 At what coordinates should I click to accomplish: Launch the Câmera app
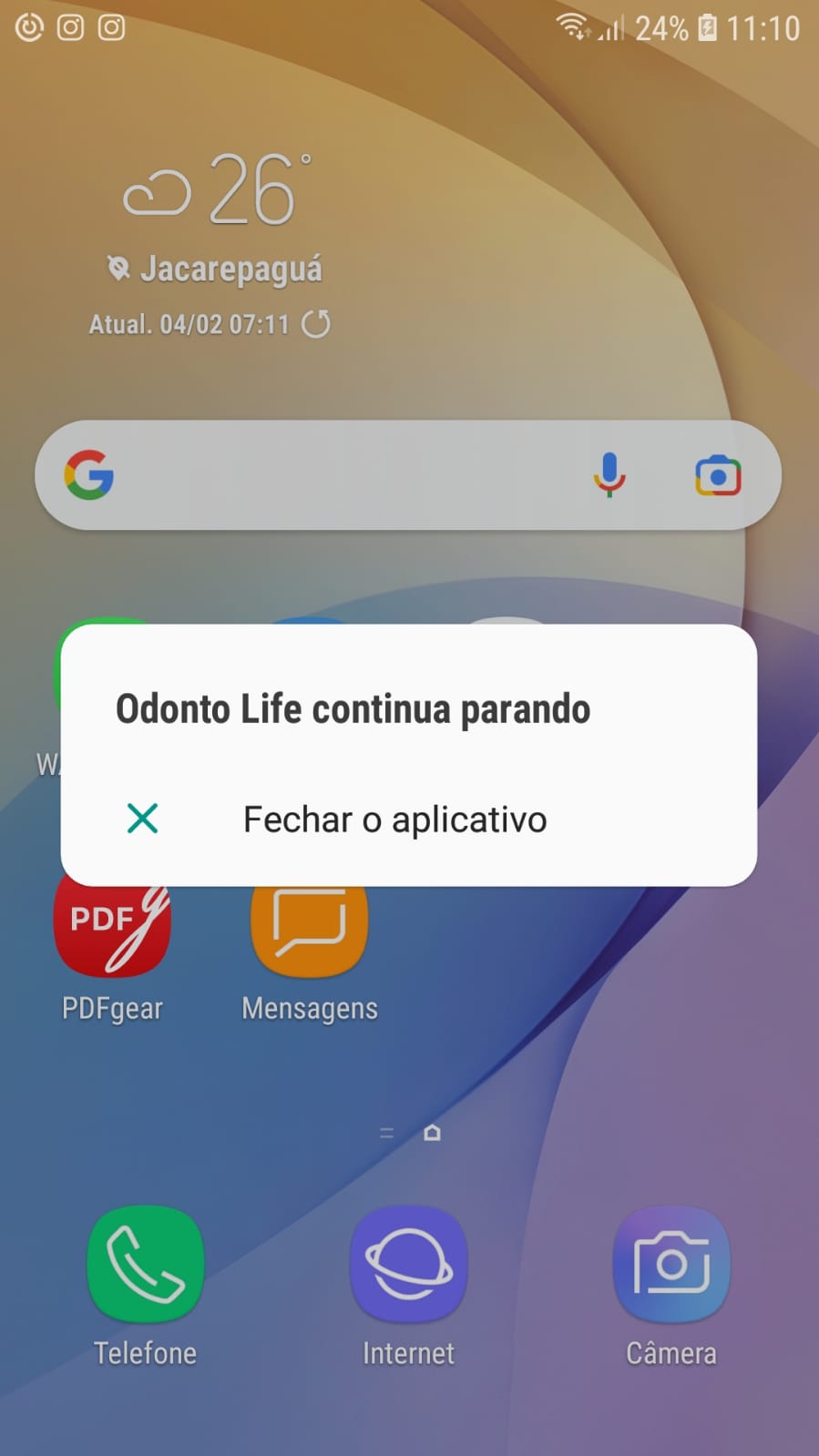tap(671, 1264)
